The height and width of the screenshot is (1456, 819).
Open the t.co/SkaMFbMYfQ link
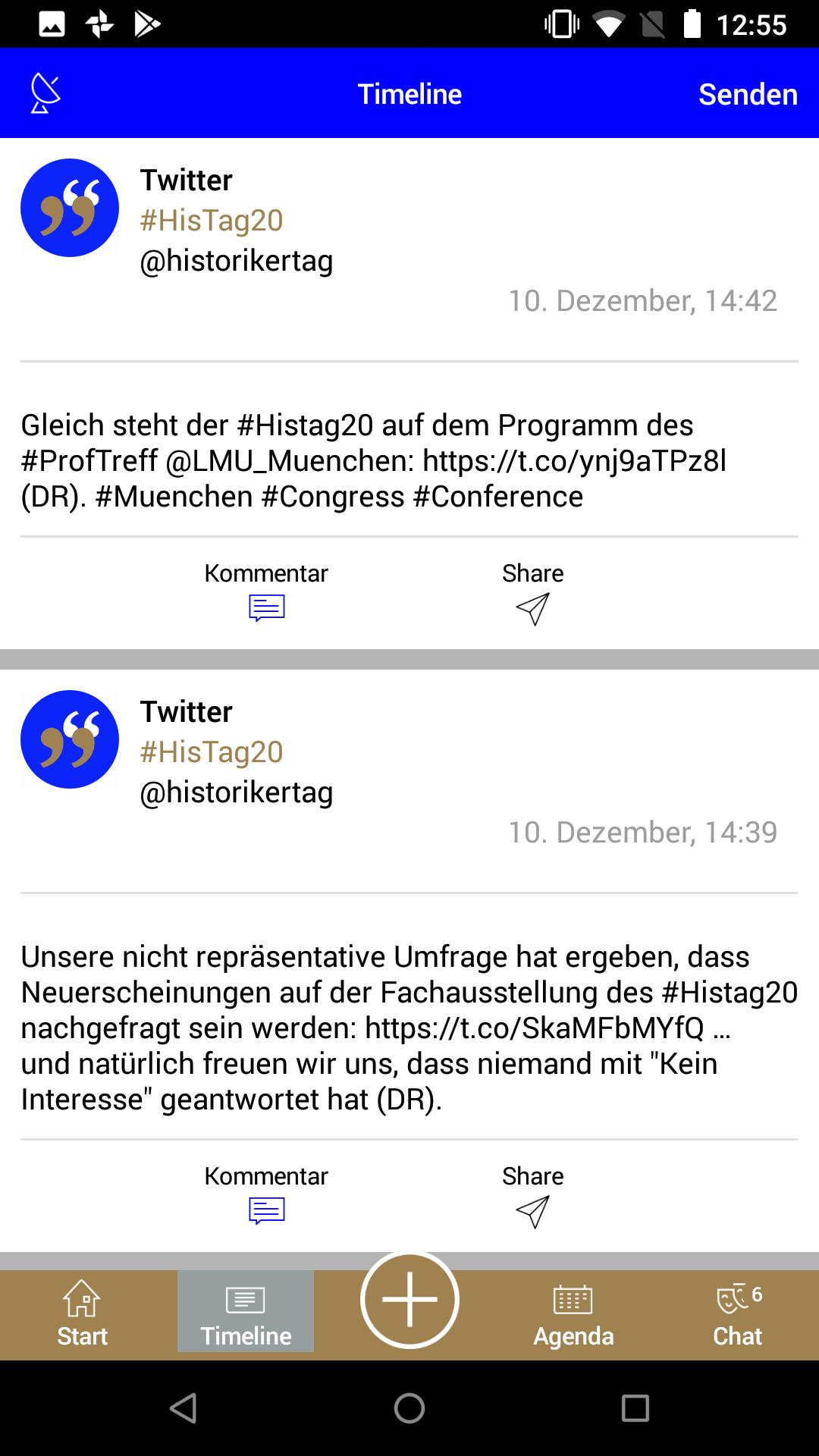(534, 1028)
